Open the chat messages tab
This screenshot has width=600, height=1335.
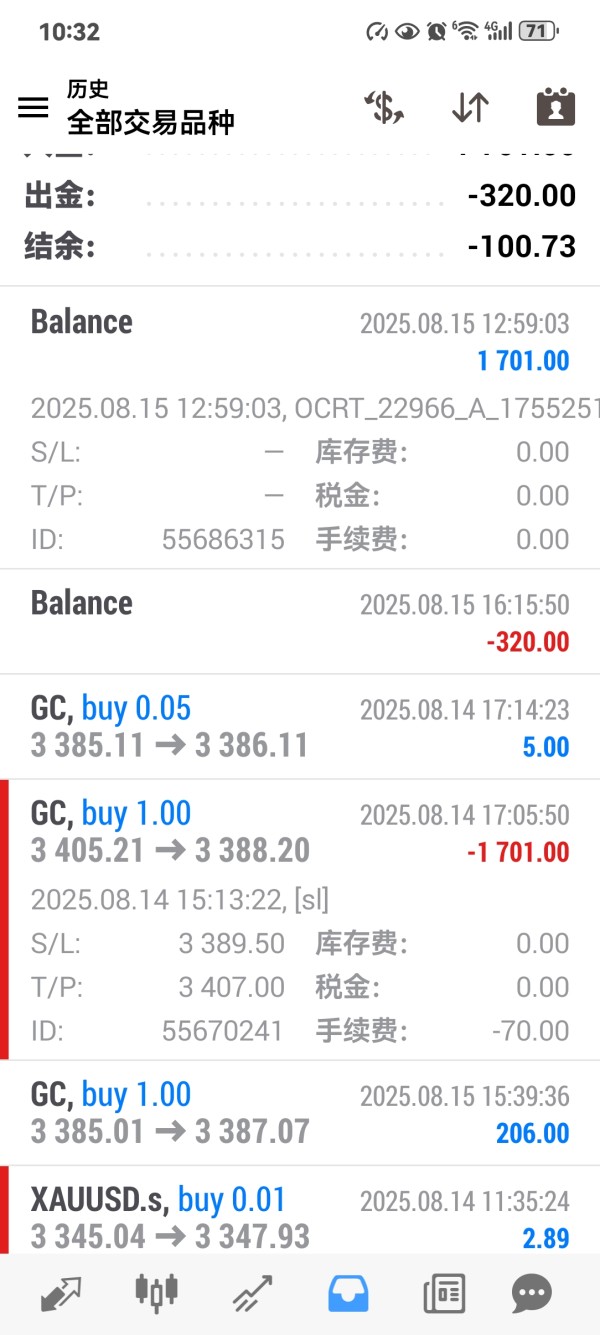point(531,1294)
